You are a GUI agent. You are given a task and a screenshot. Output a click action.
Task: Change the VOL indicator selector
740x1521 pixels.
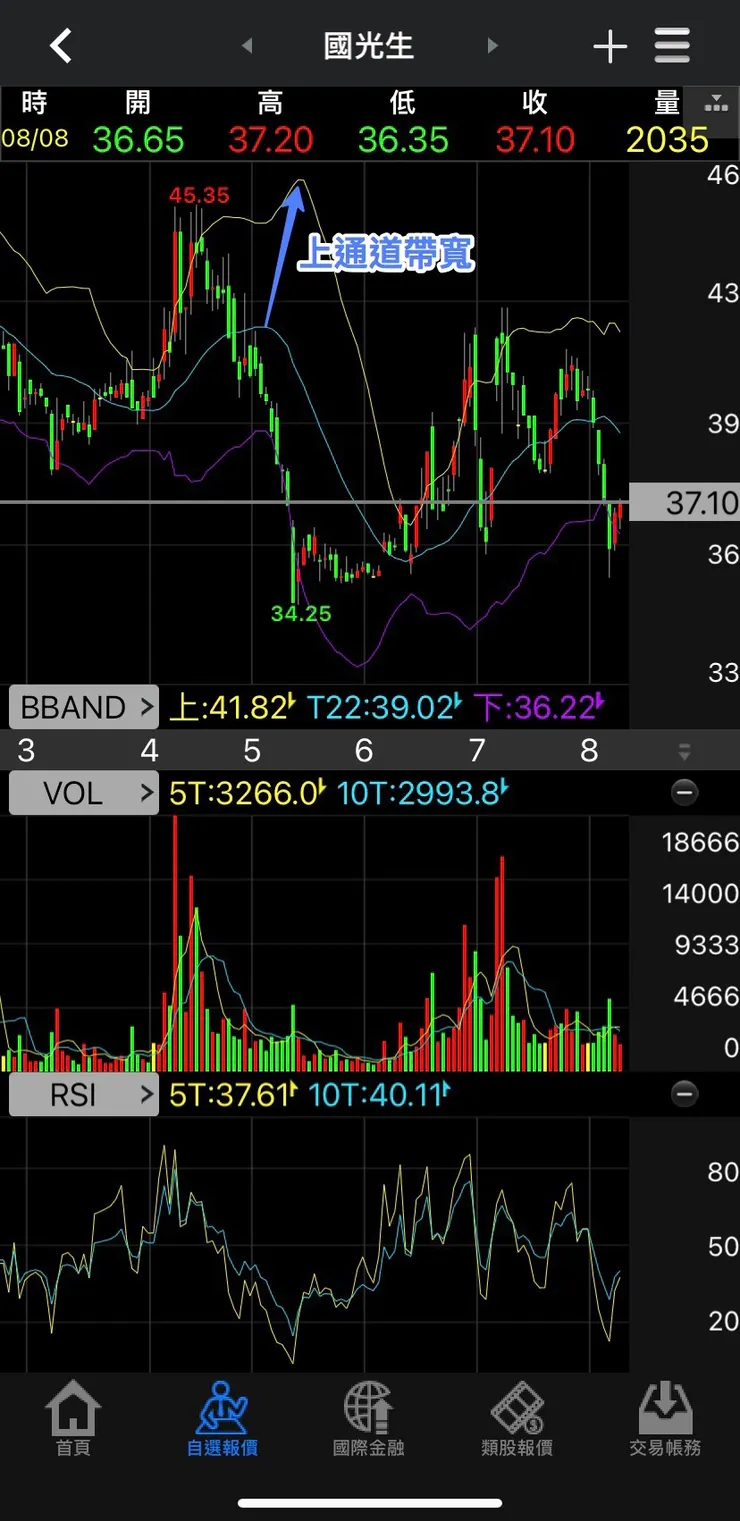click(x=84, y=794)
